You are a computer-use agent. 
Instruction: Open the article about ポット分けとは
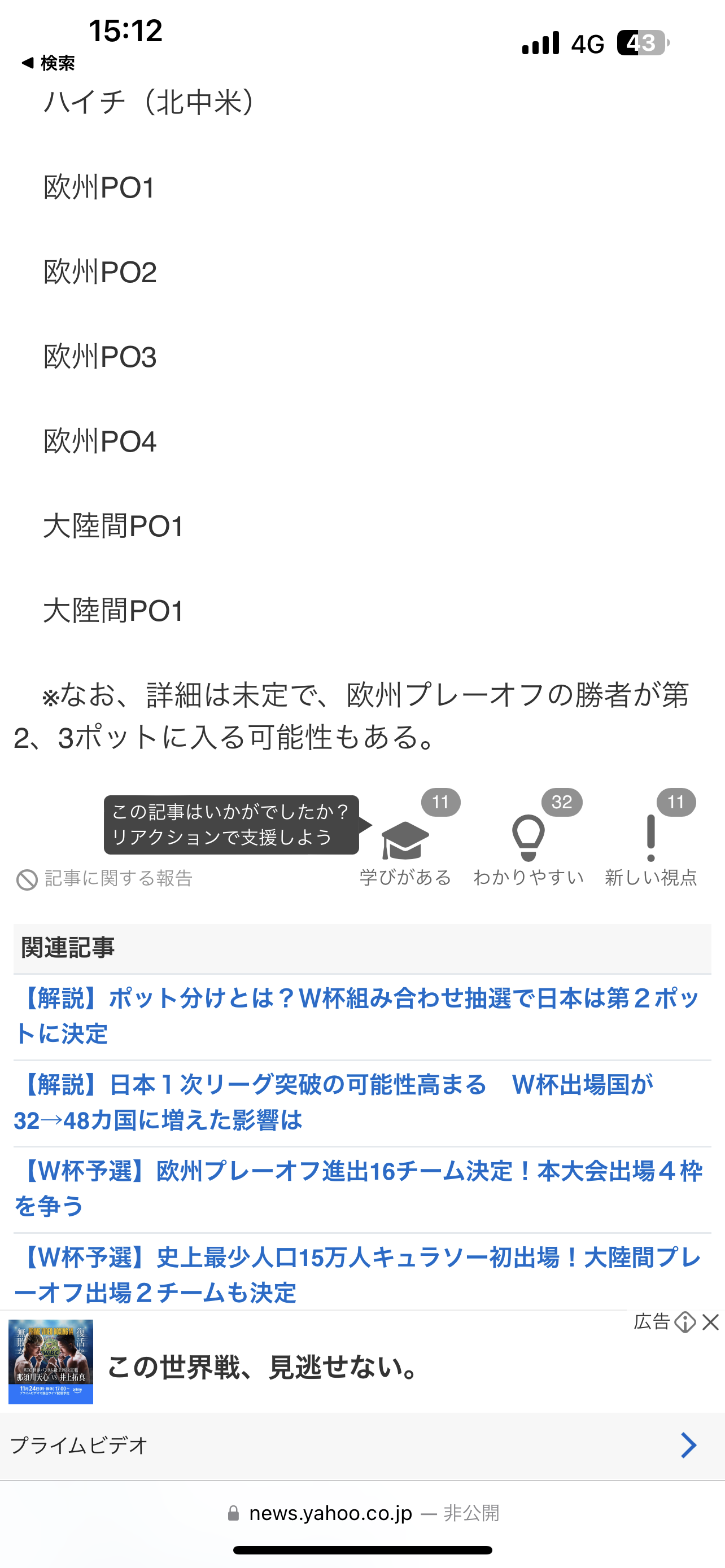click(x=359, y=1016)
